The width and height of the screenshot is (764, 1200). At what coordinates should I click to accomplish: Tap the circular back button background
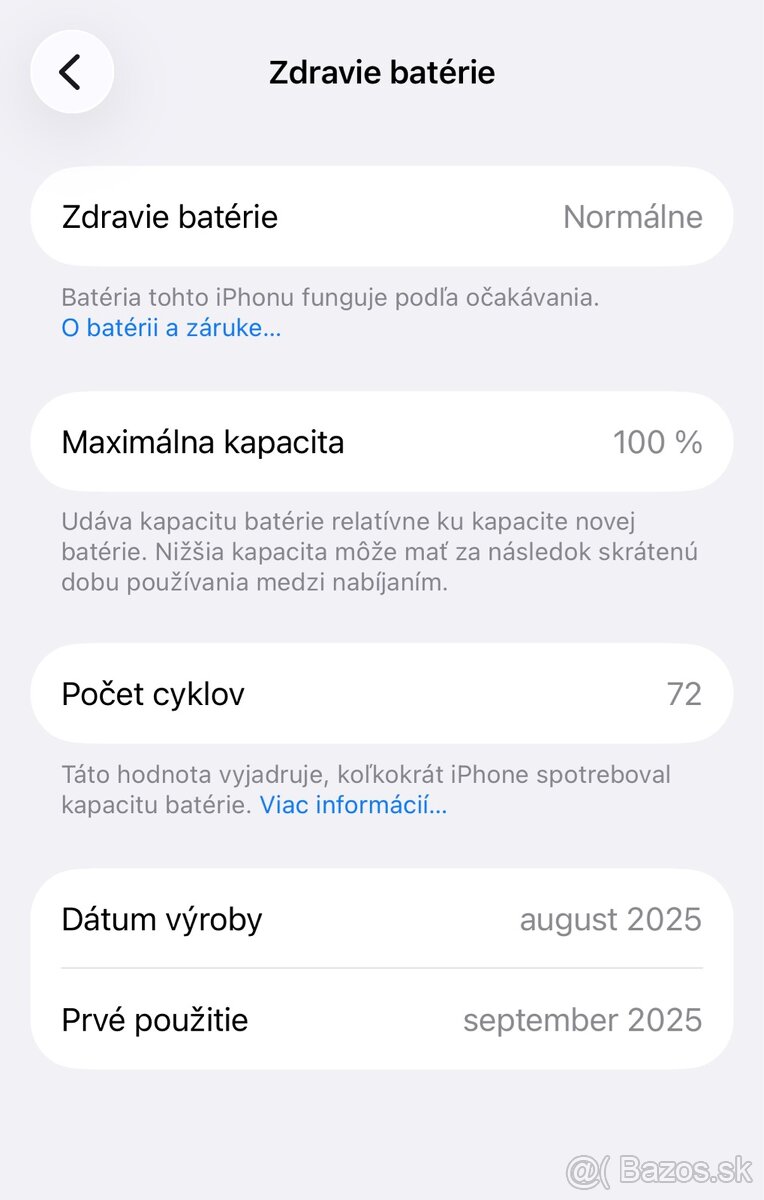[71, 71]
